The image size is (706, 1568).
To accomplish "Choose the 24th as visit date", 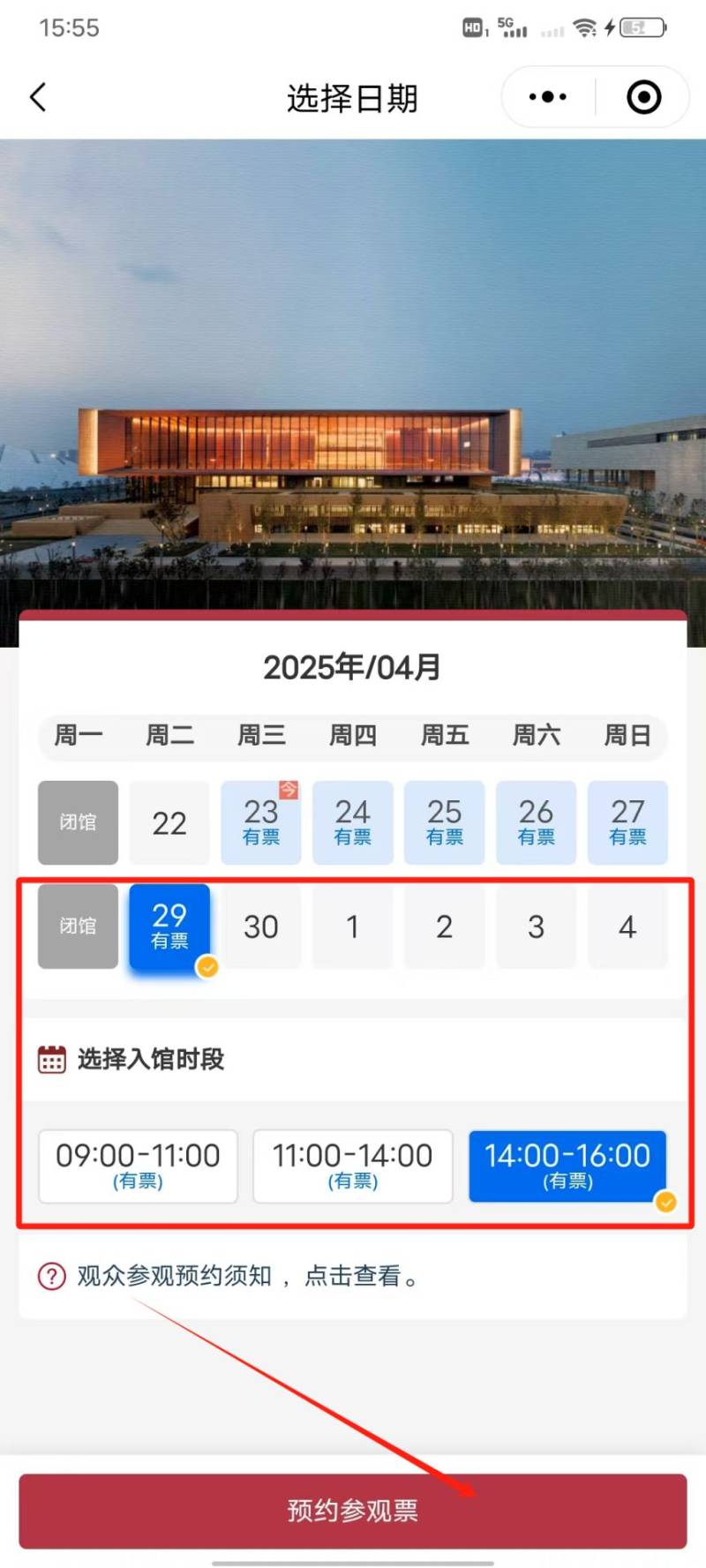I will (x=352, y=822).
